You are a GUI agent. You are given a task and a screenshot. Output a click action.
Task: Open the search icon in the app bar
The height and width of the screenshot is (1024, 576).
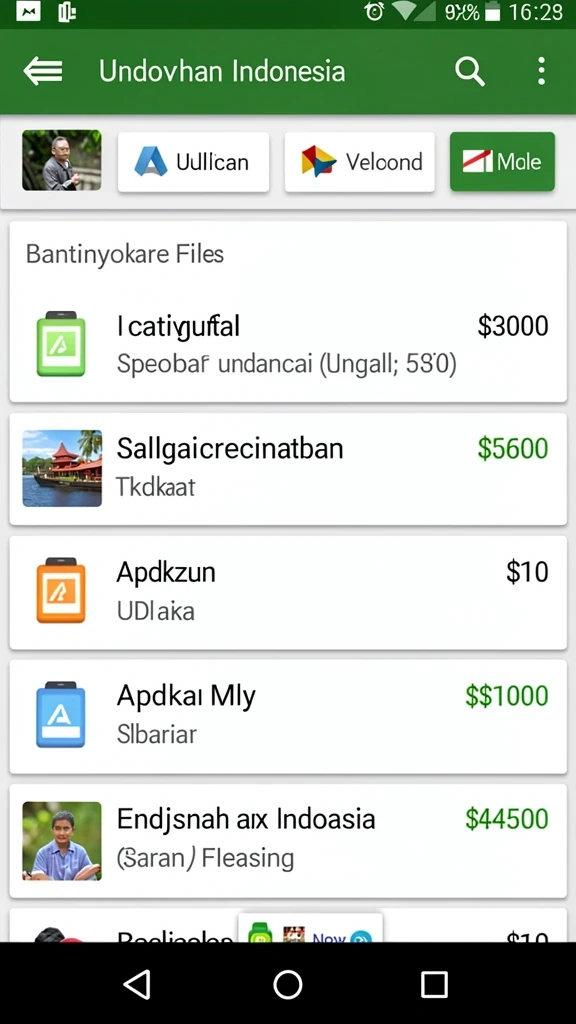coord(470,71)
